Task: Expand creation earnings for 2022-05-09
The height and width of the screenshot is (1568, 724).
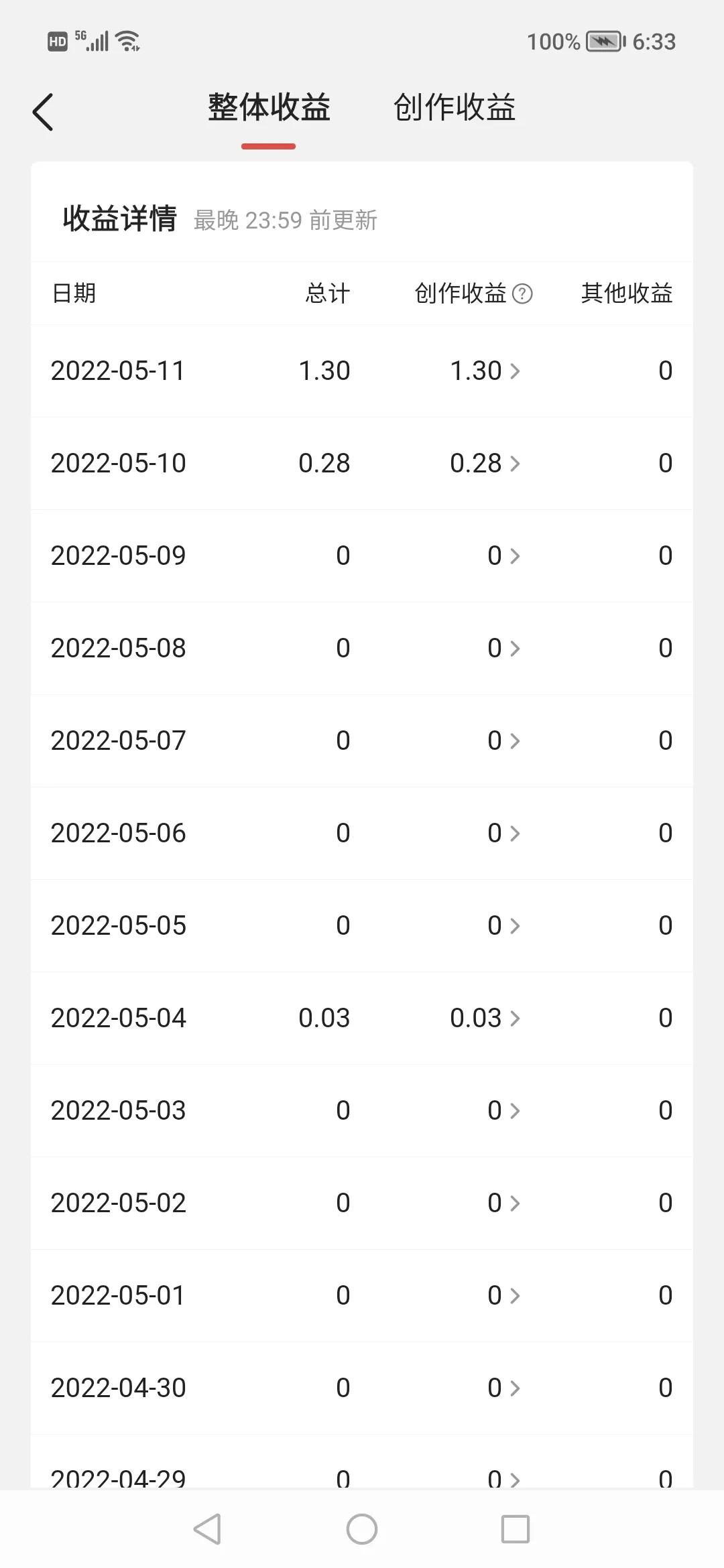Action: [x=504, y=556]
